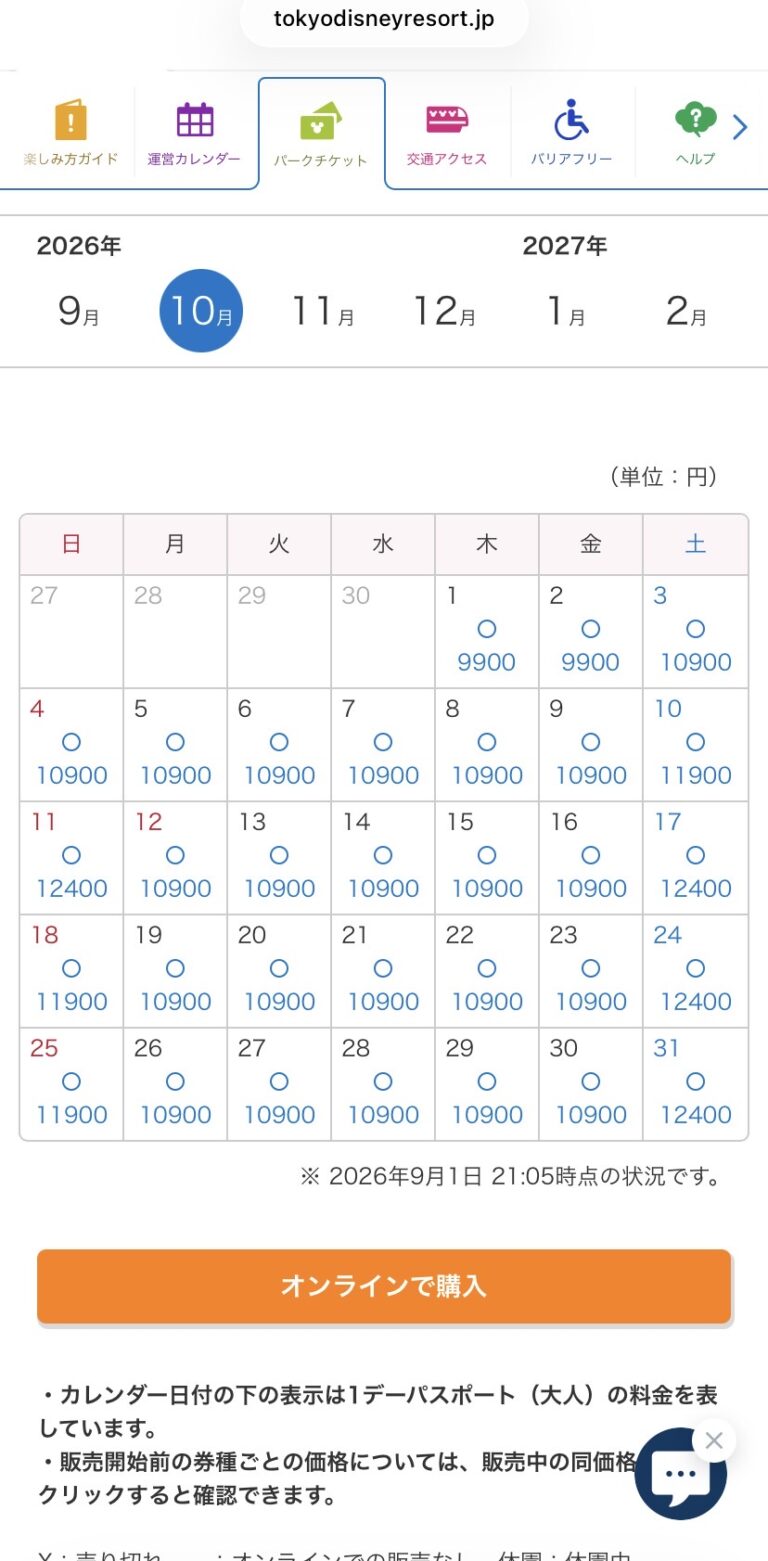Open the chat support bubble
Screen dimensions: 768x1561
[x=681, y=1473]
